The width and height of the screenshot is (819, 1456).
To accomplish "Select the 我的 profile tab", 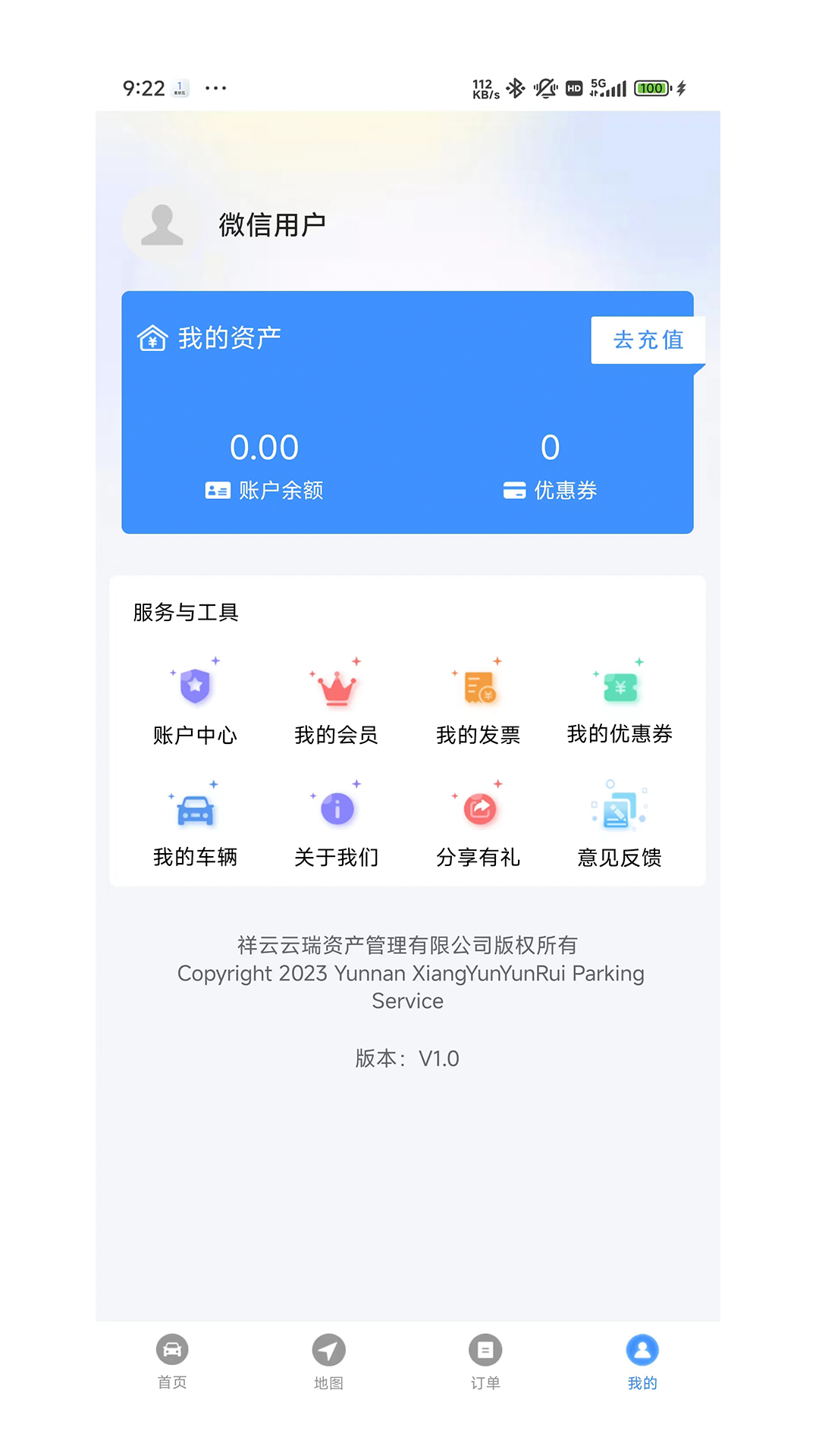I will click(642, 1362).
